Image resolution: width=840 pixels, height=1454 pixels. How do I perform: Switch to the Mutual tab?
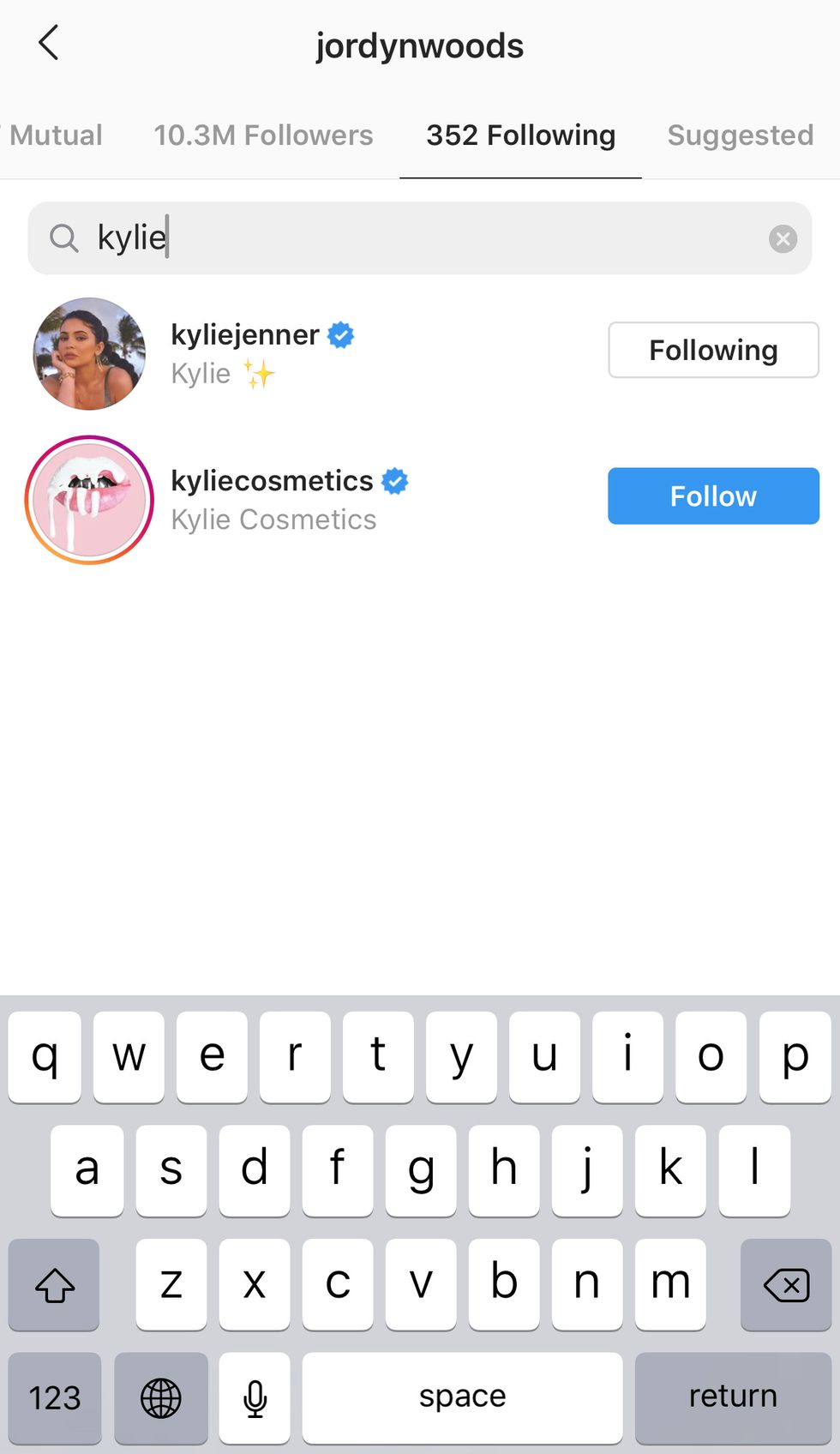click(56, 135)
